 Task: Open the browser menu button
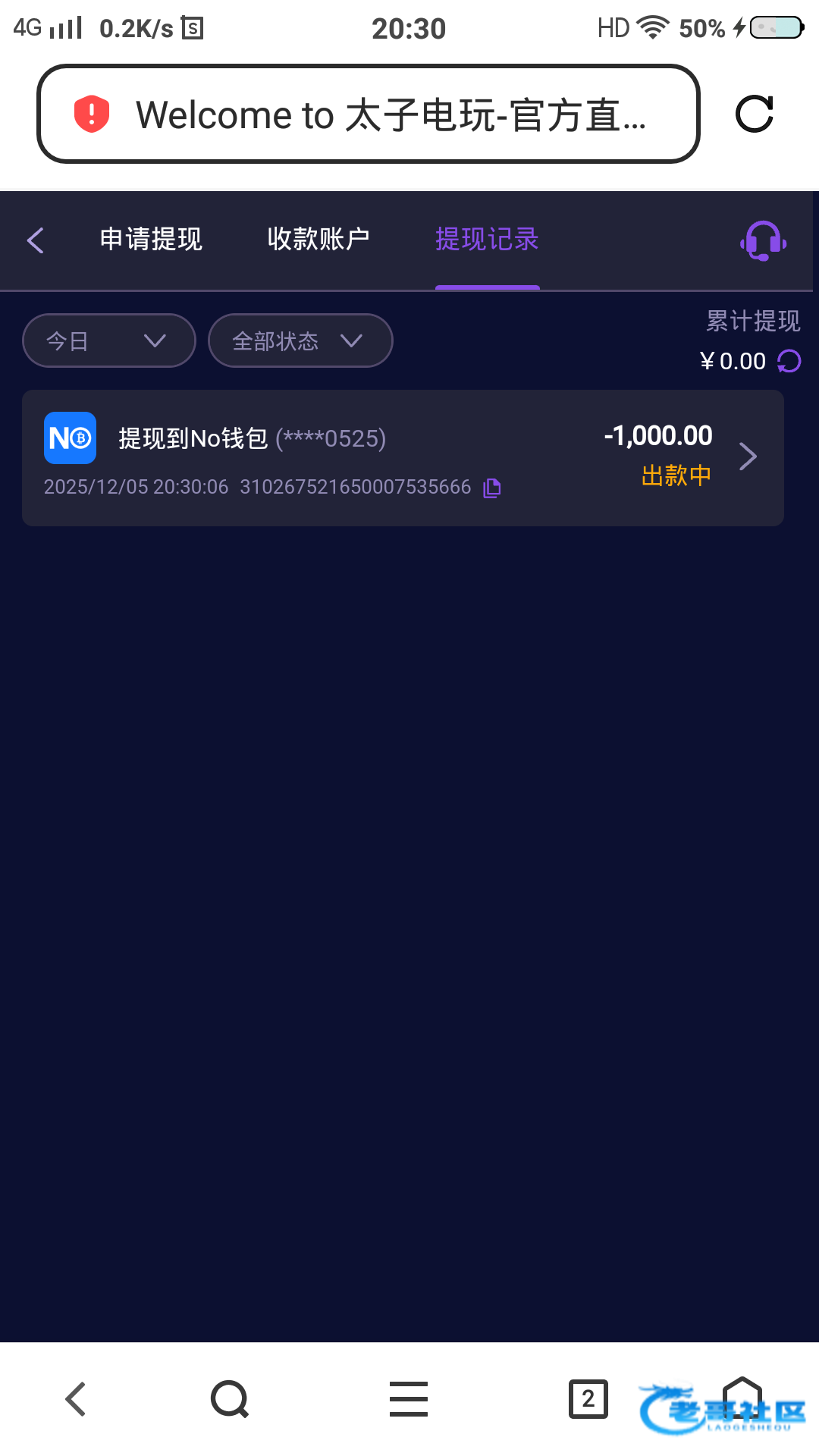[x=409, y=1399]
